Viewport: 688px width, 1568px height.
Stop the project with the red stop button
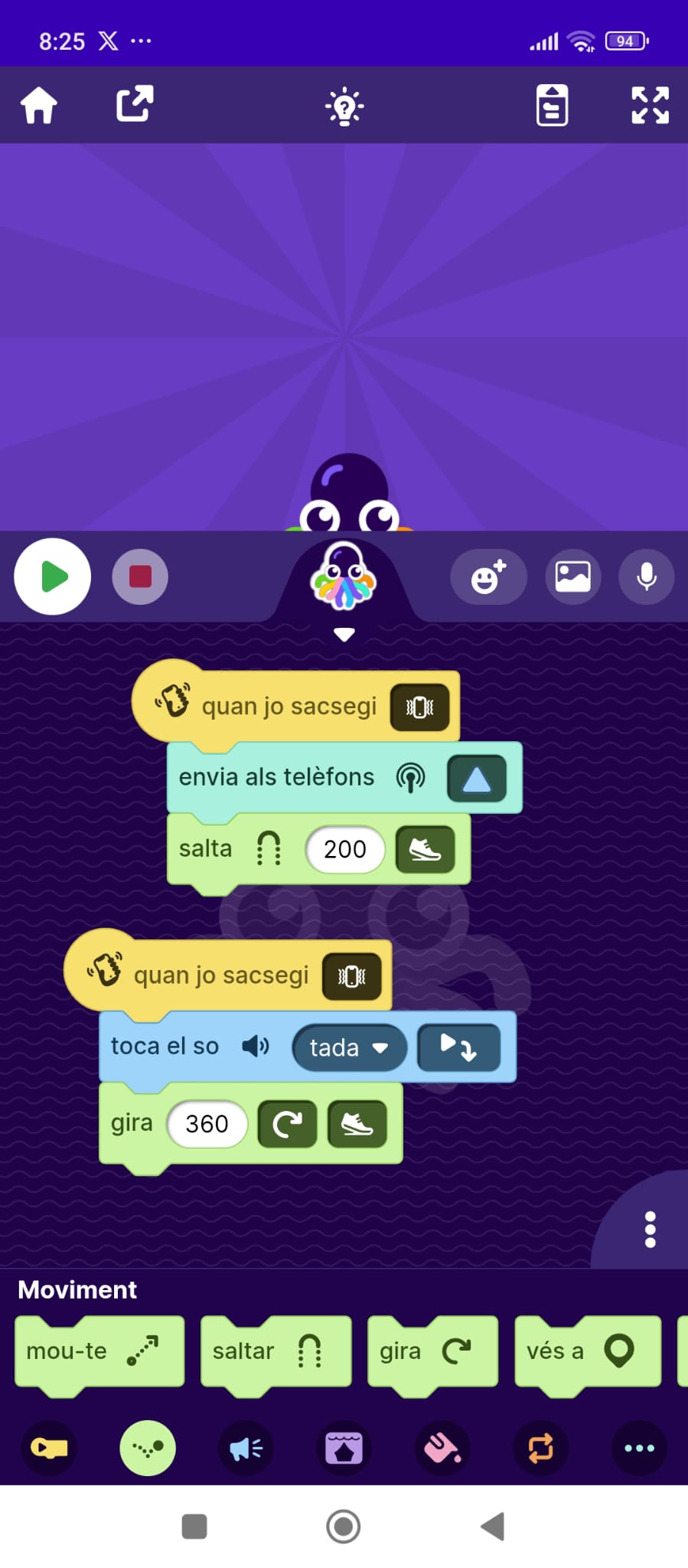click(140, 577)
